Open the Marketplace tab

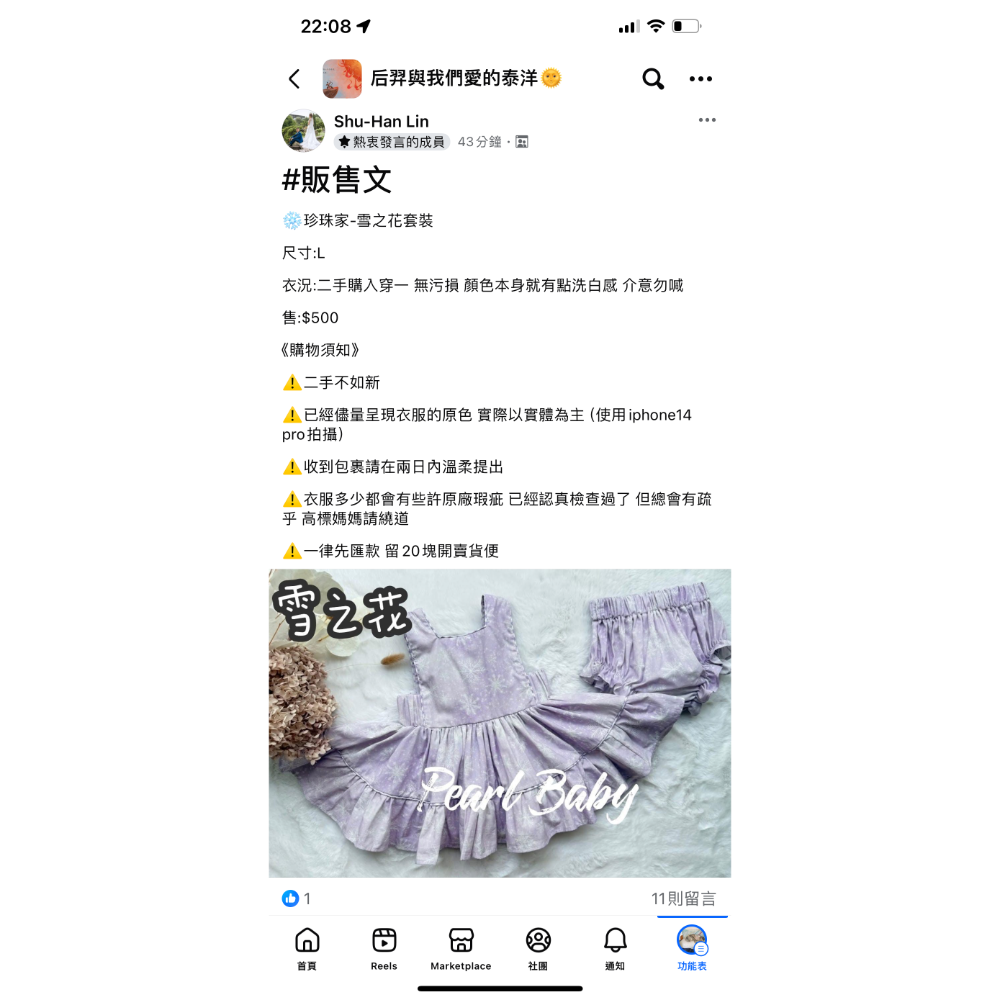461,949
